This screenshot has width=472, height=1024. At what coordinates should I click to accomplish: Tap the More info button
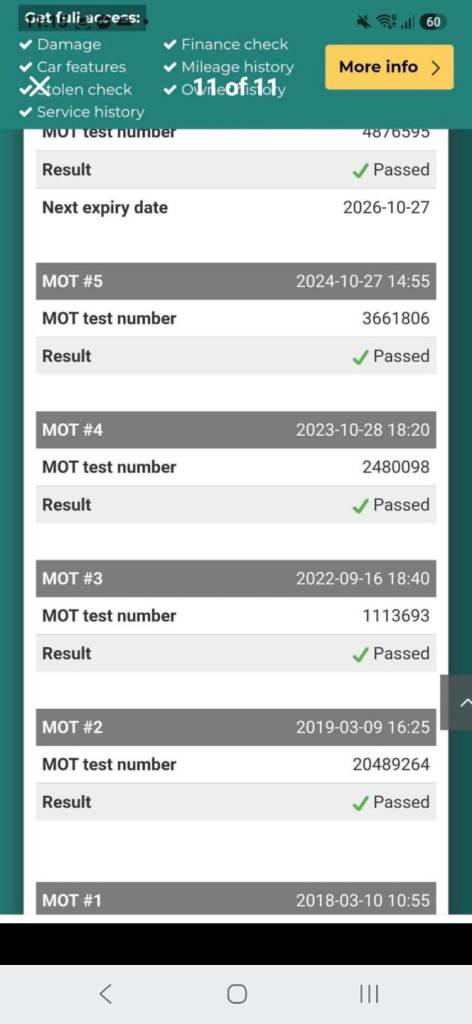tap(389, 67)
